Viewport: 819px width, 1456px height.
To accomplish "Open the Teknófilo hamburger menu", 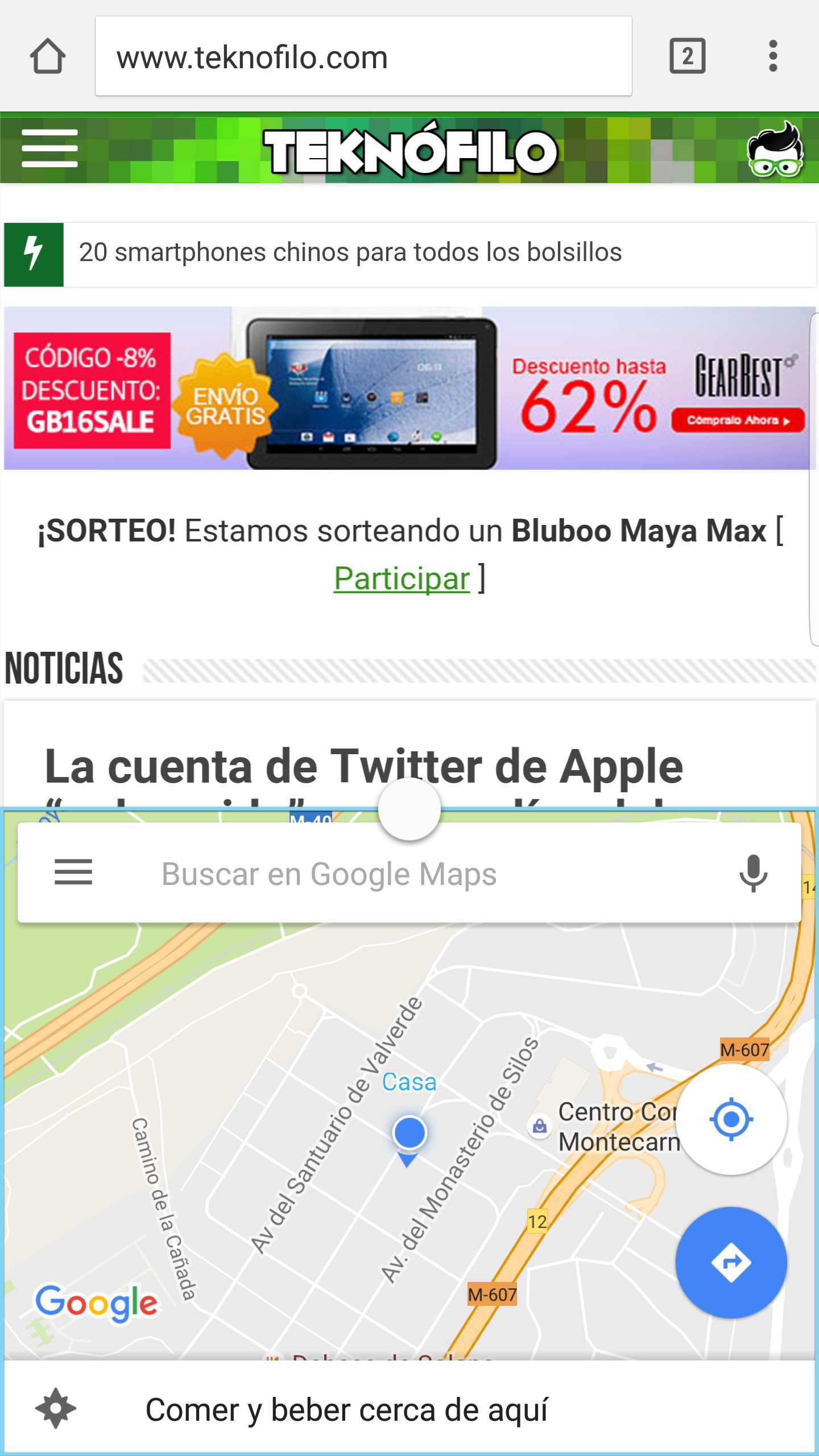I will click(x=49, y=148).
